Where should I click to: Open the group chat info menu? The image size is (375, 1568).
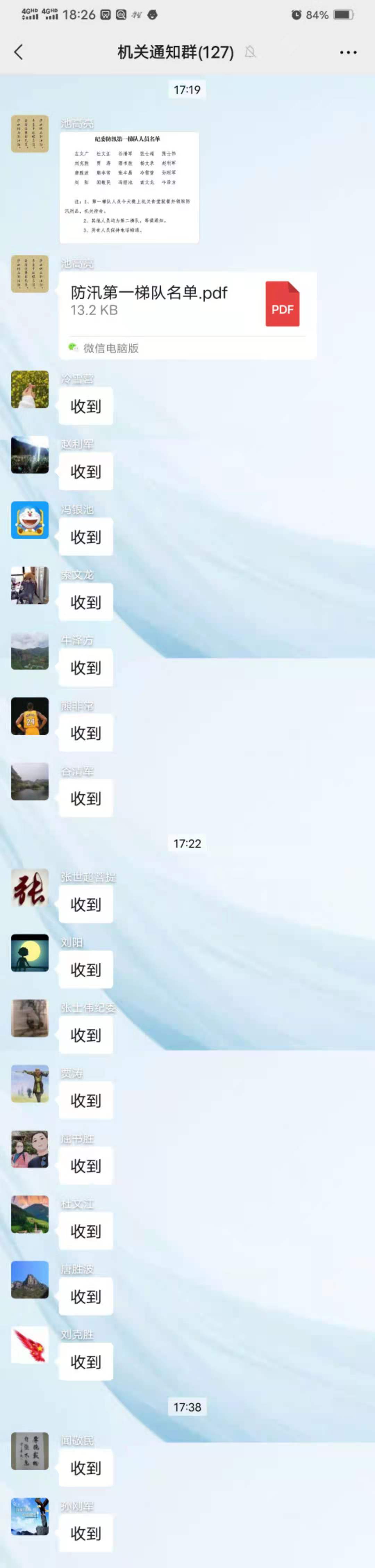(348, 52)
